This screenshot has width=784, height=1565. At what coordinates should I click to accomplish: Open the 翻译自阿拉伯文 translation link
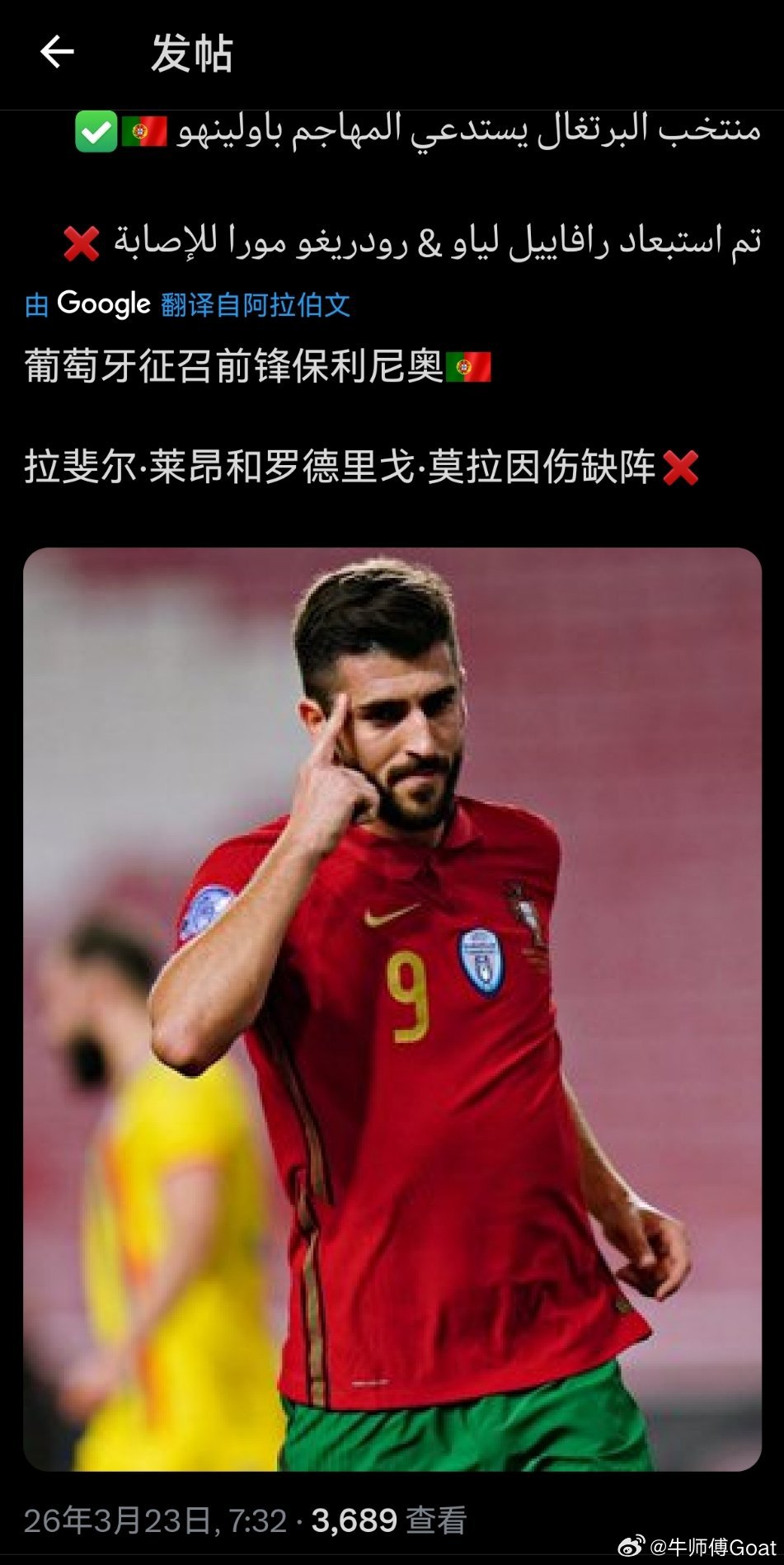click(x=251, y=305)
